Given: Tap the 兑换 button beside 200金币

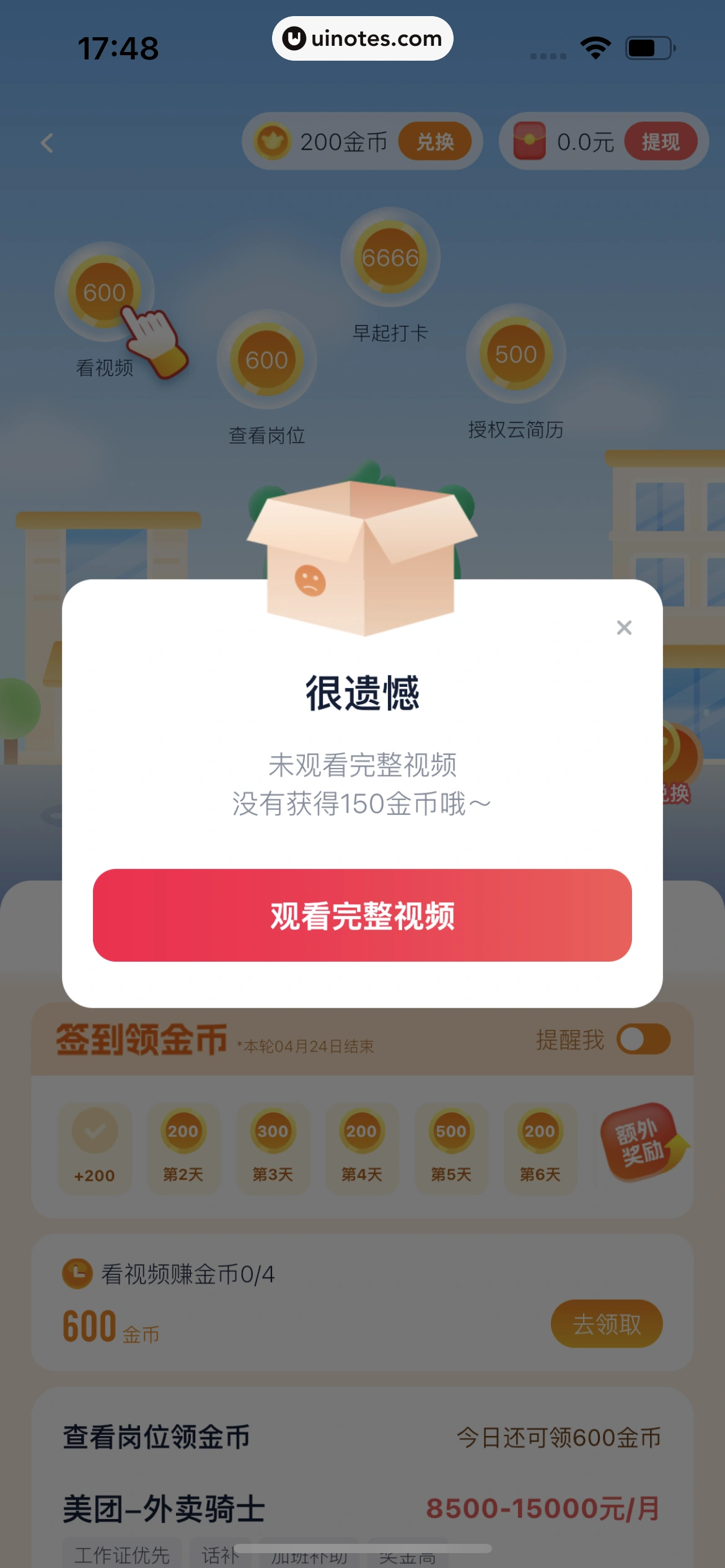Looking at the screenshot, I should pyautogui.click(x=434, y=142).
